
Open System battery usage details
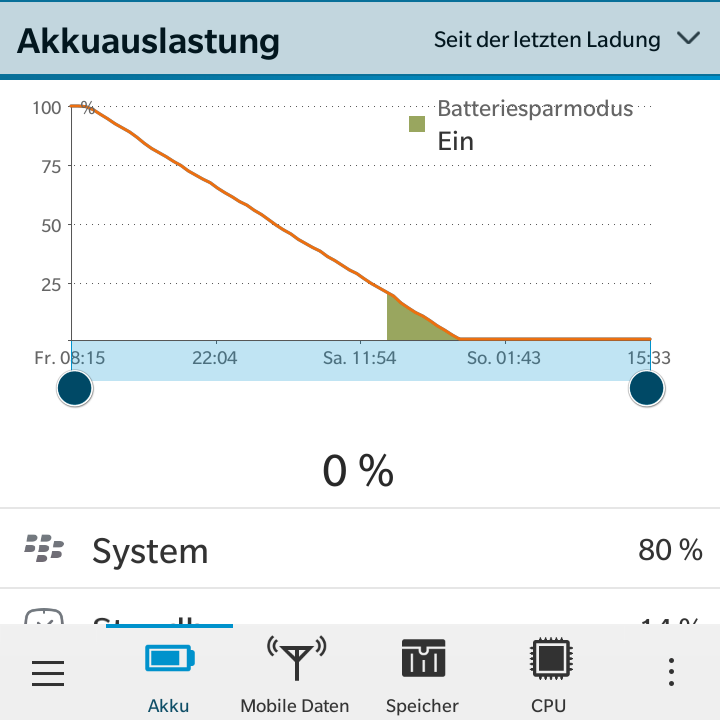(x=360, y=550)
